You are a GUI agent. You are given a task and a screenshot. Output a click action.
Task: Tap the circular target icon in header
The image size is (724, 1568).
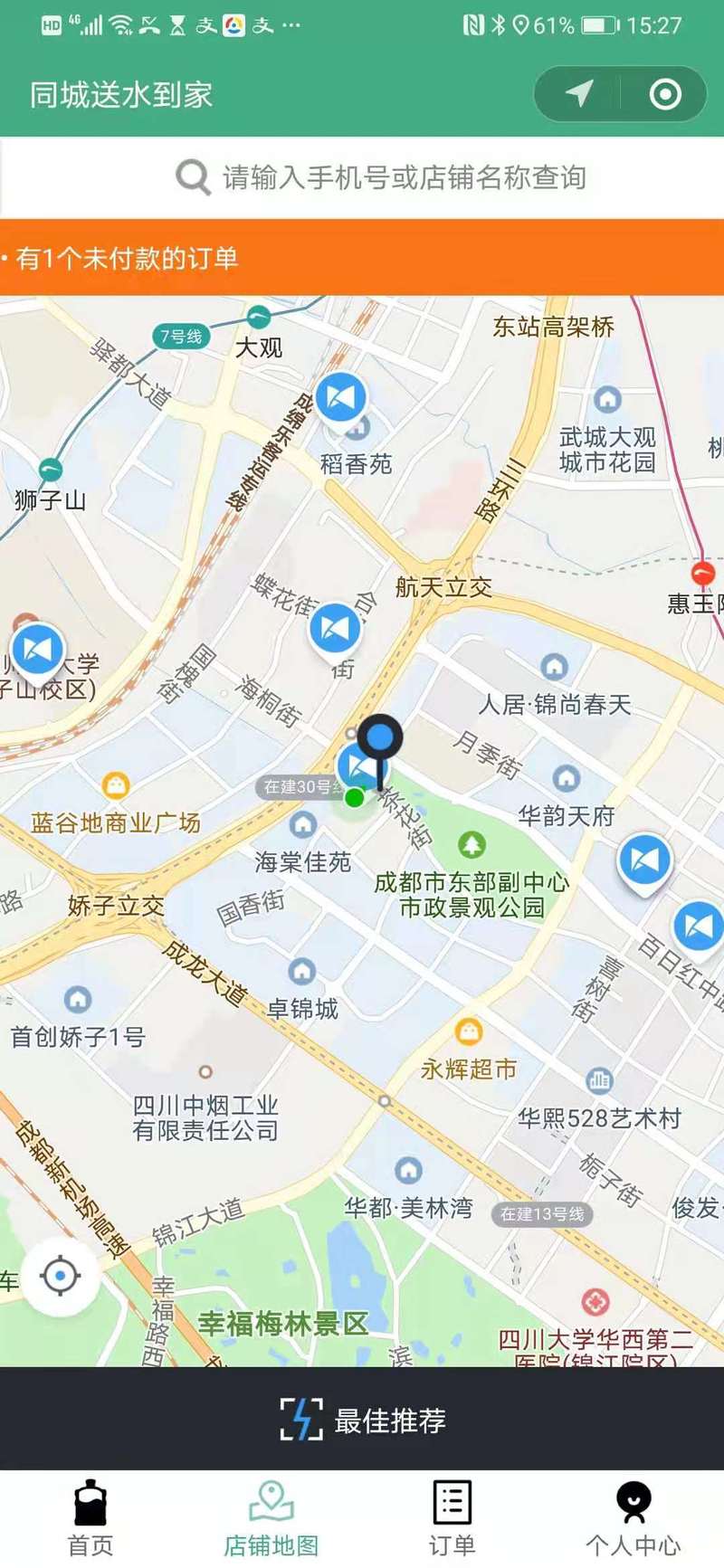pyautogui.click(x=665, y=94)
